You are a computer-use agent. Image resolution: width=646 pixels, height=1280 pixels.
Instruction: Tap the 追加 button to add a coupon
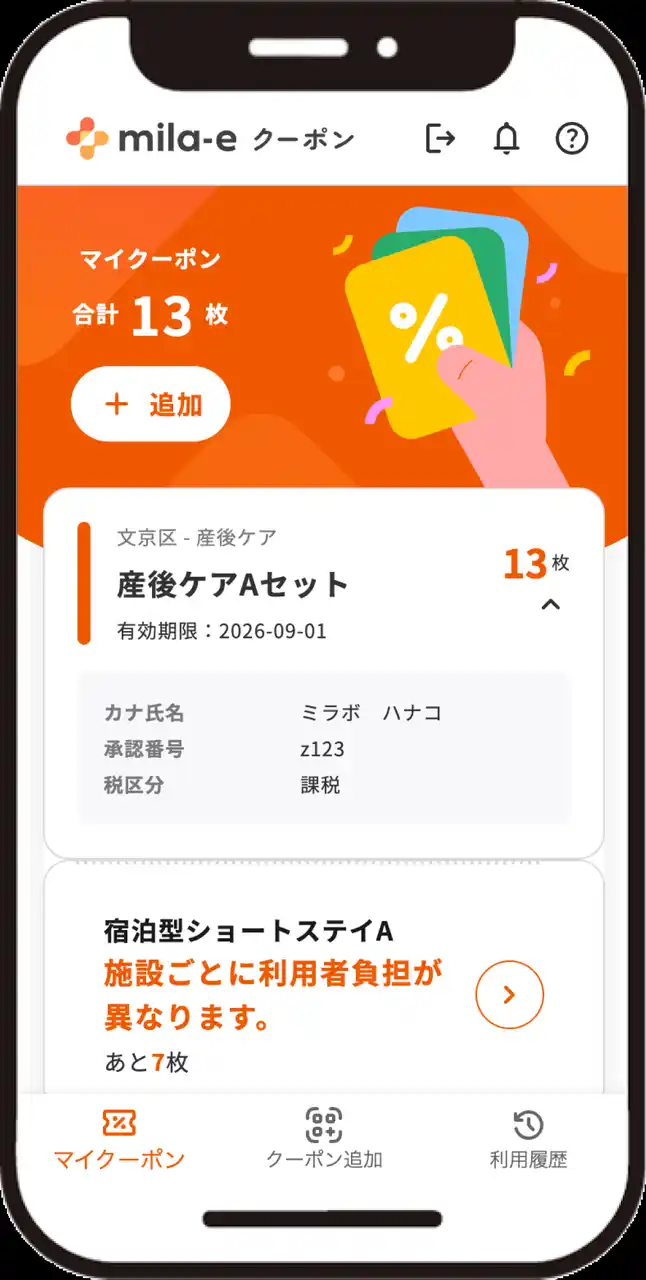[151, 404]
